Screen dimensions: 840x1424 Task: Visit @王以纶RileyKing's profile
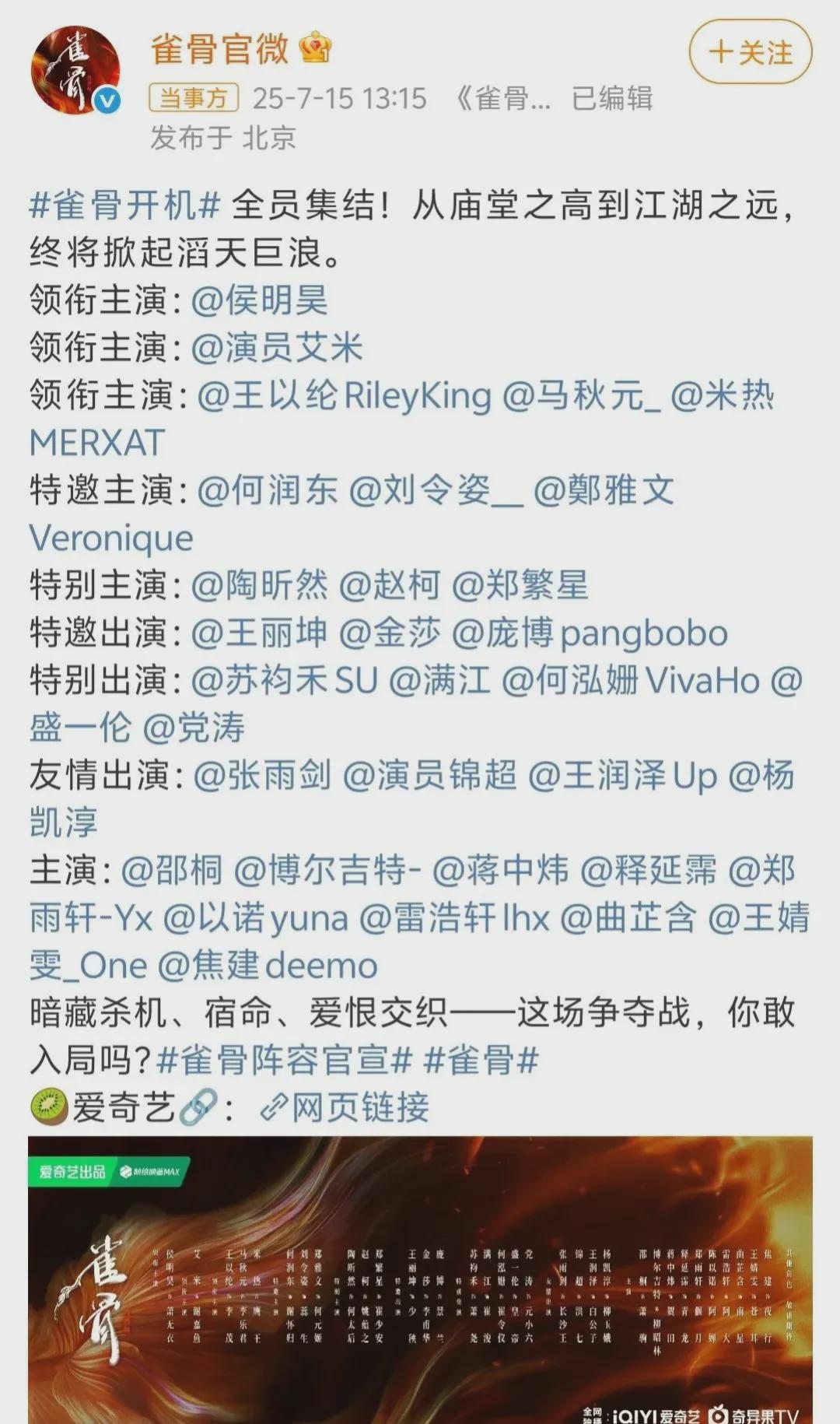(x=345, y=395)
